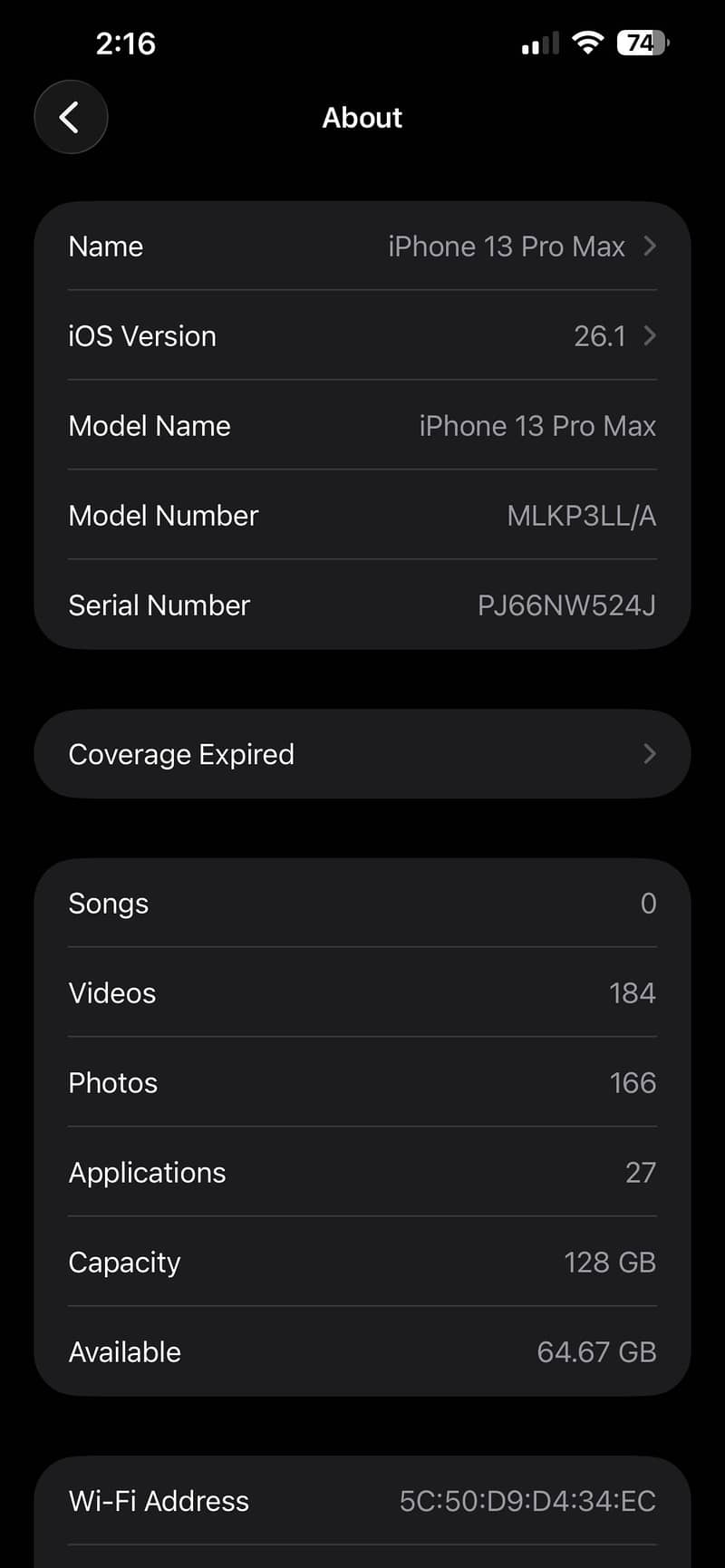Tap the battery indicator showing 74
Viewport: 725px width, 1568px height.
coord(642,43)
